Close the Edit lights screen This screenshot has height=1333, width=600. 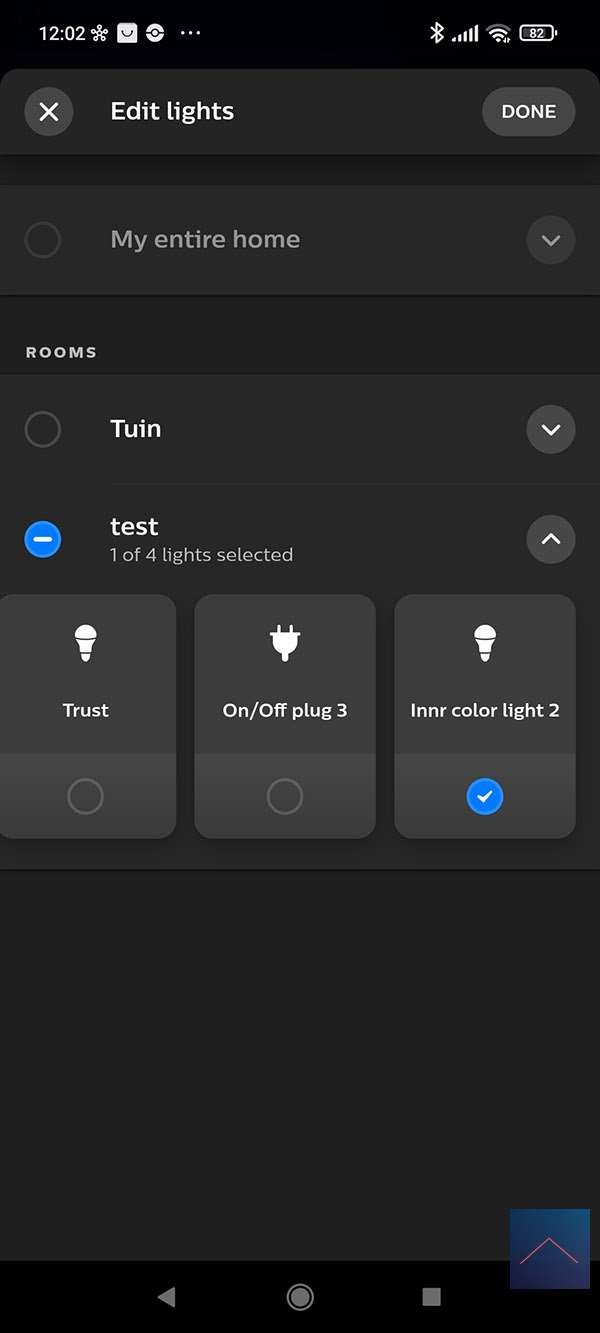(48, 111)
